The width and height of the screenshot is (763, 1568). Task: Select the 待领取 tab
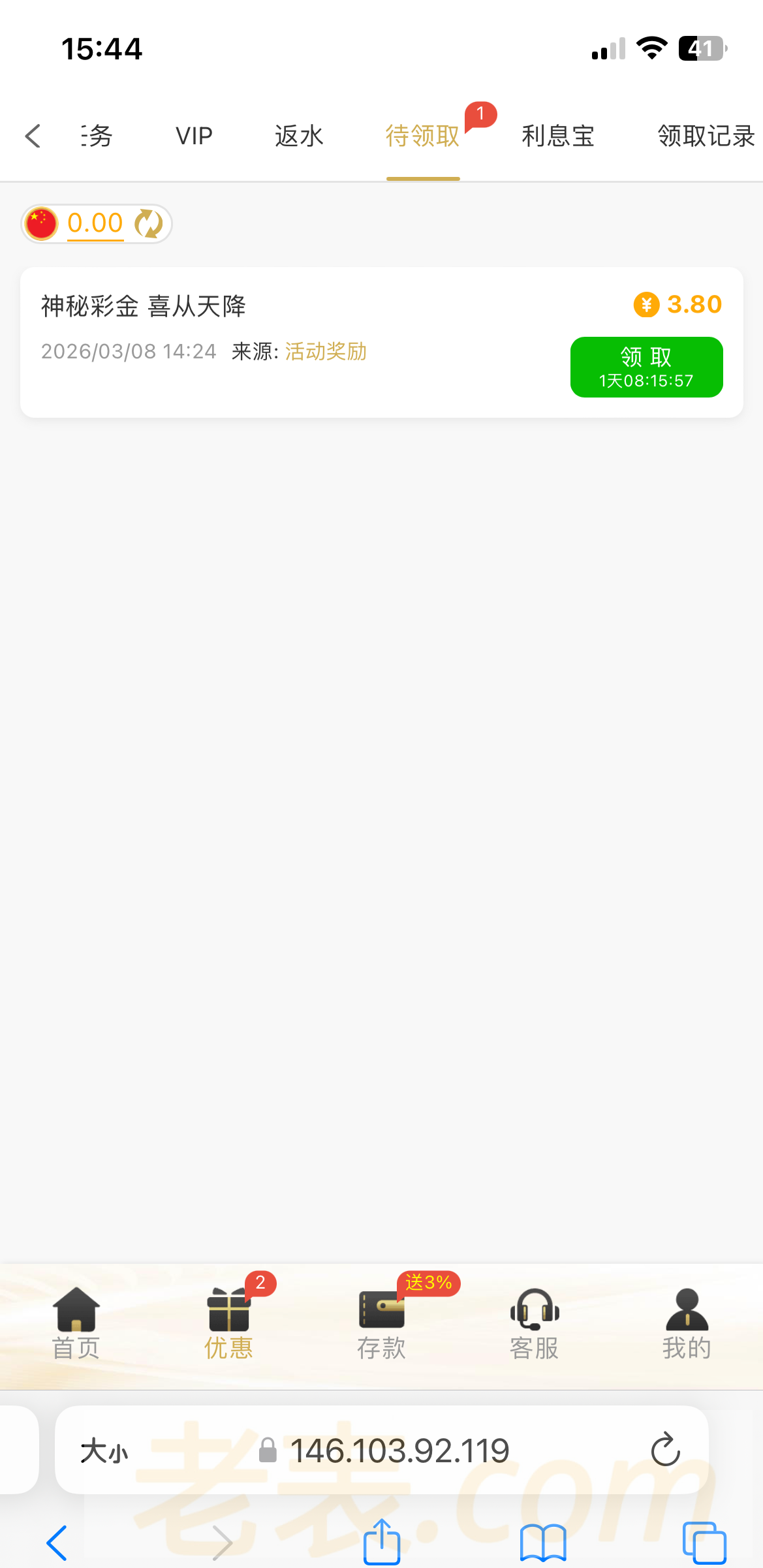click(x=423, y=136)
